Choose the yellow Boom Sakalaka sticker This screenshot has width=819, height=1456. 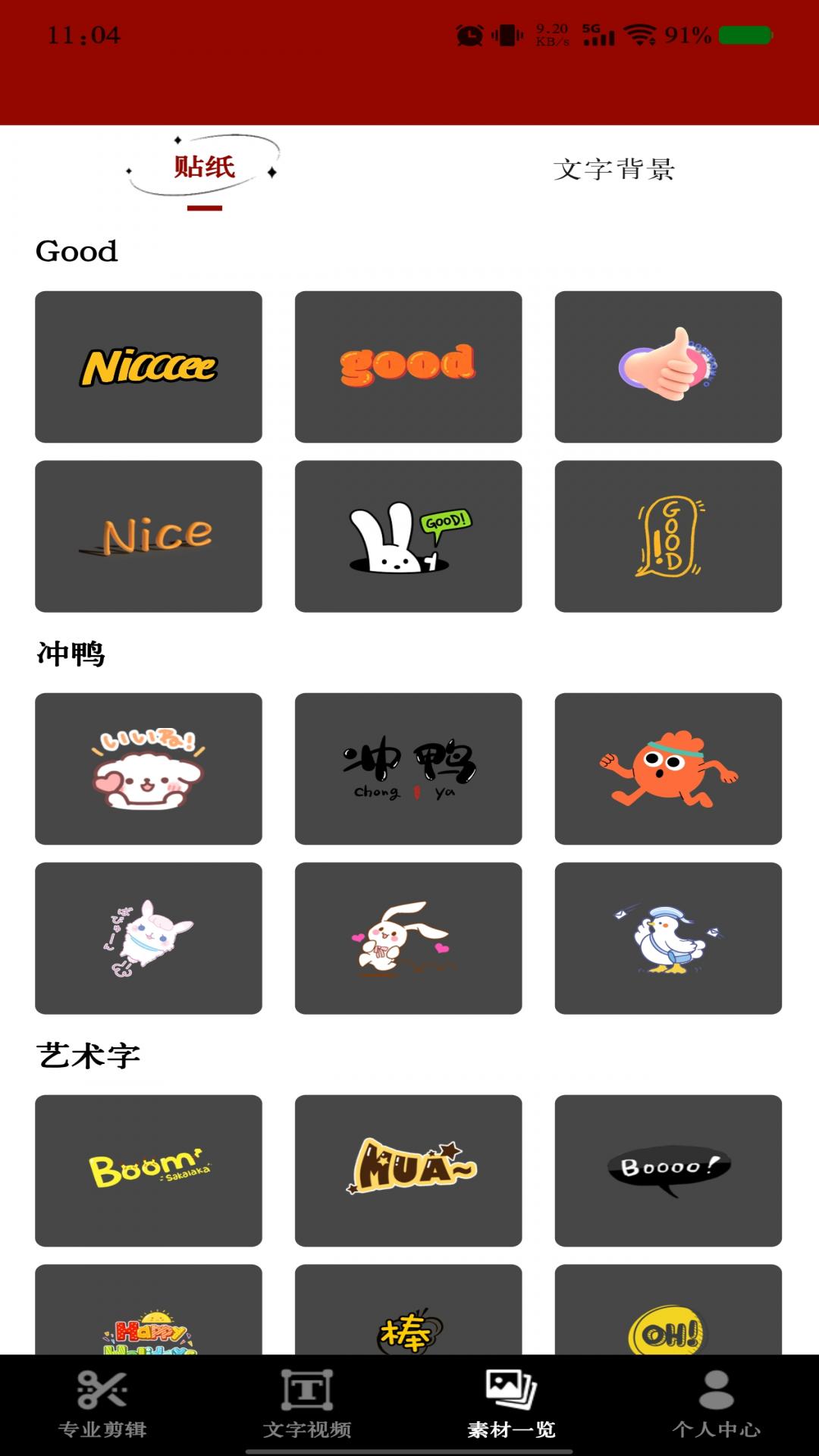tap(149, 1170)
